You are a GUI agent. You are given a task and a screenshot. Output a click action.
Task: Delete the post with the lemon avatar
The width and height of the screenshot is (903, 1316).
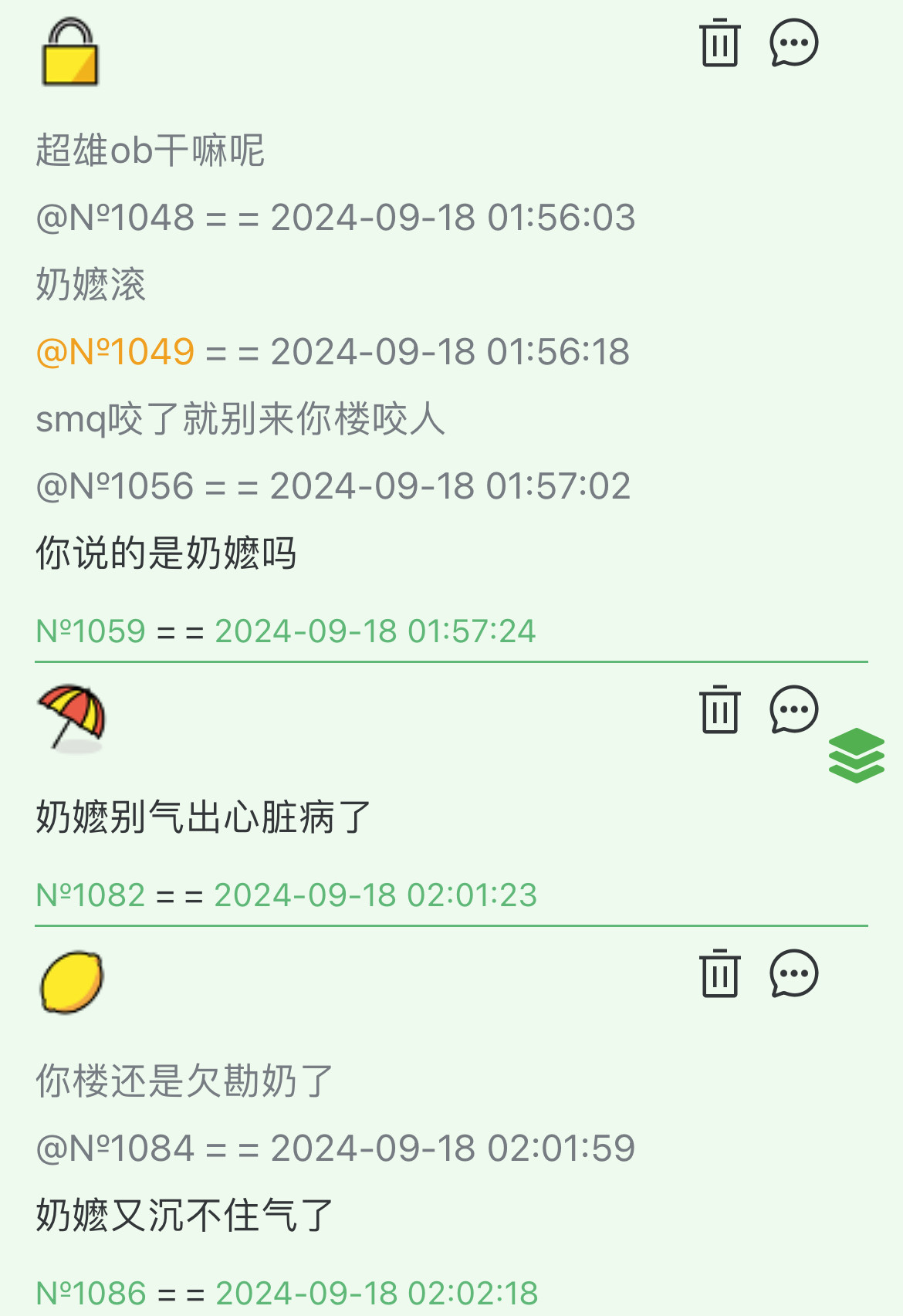(x=719, y=973)
